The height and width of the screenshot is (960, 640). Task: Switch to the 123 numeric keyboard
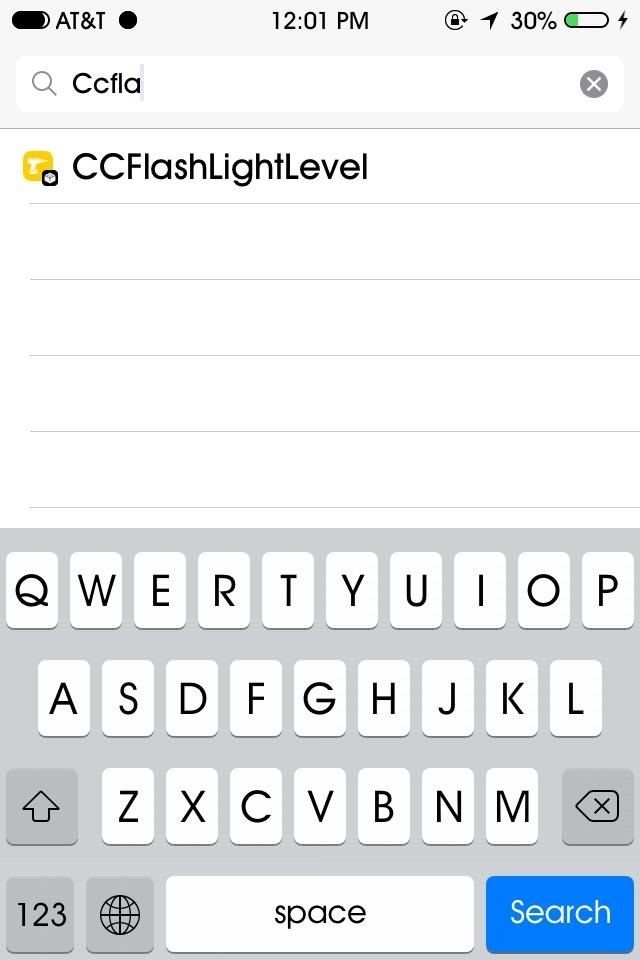(x=41, y=913)
